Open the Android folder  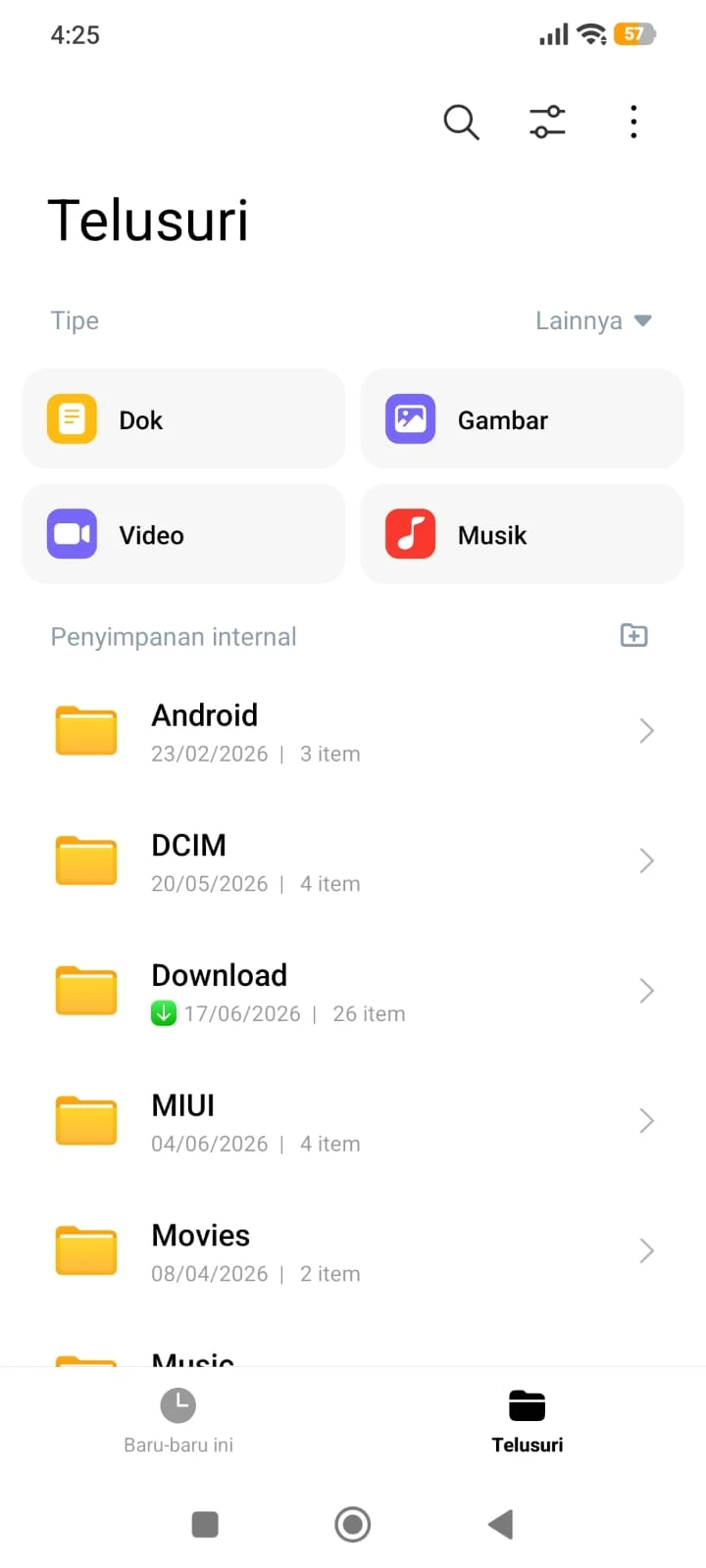pos(353,731)
